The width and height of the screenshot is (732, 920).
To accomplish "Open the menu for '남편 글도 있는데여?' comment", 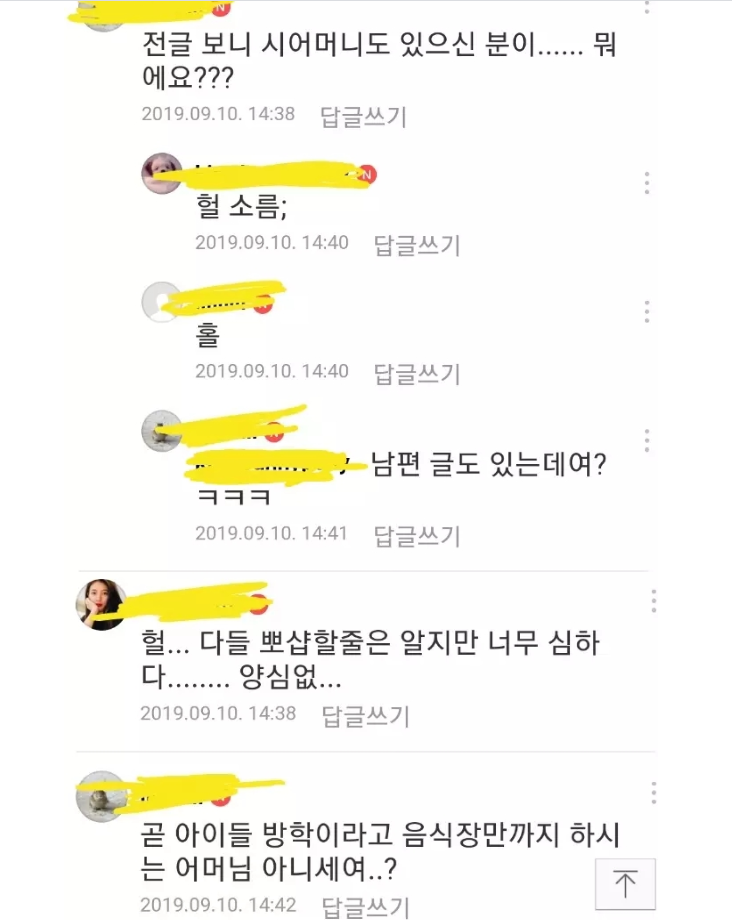I will 647,441.
